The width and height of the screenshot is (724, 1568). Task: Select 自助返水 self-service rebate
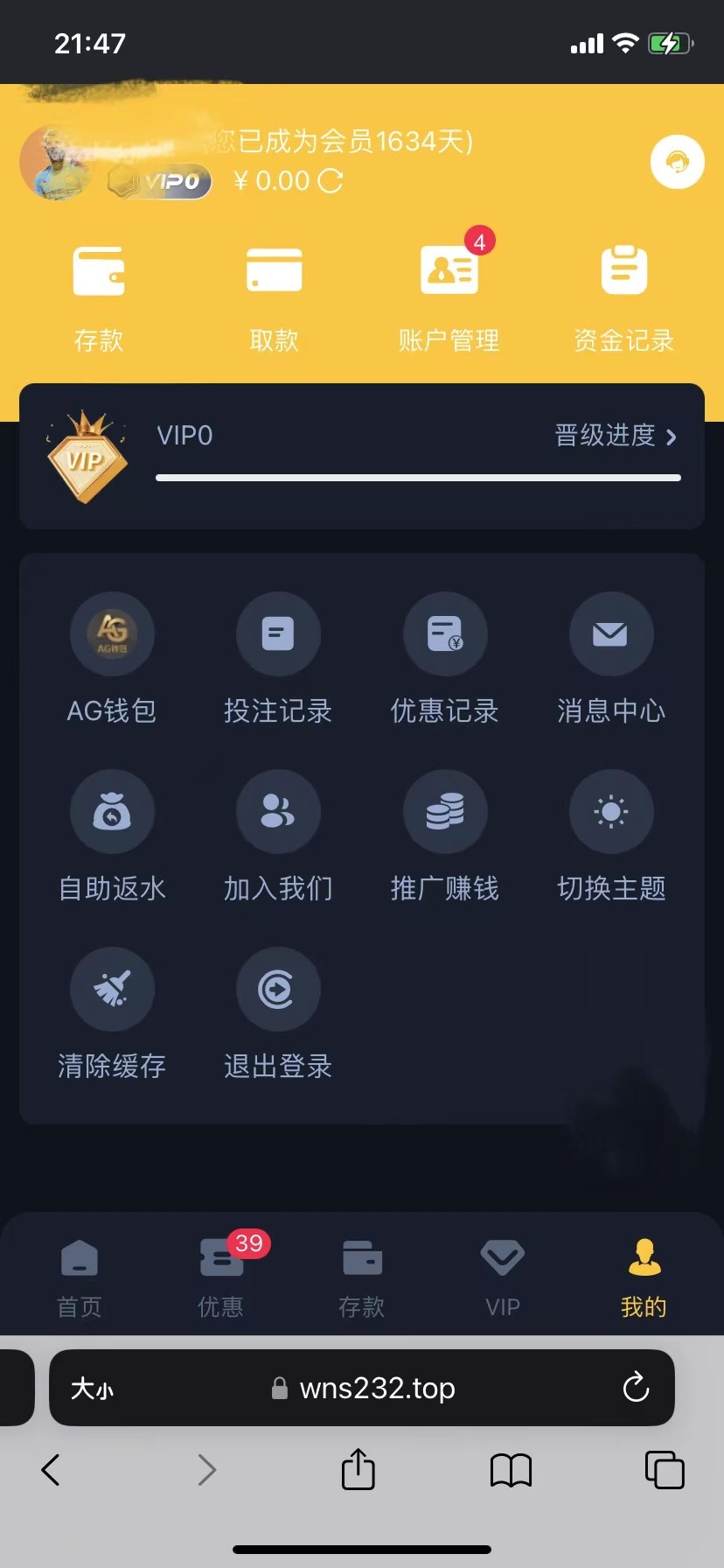112,835
